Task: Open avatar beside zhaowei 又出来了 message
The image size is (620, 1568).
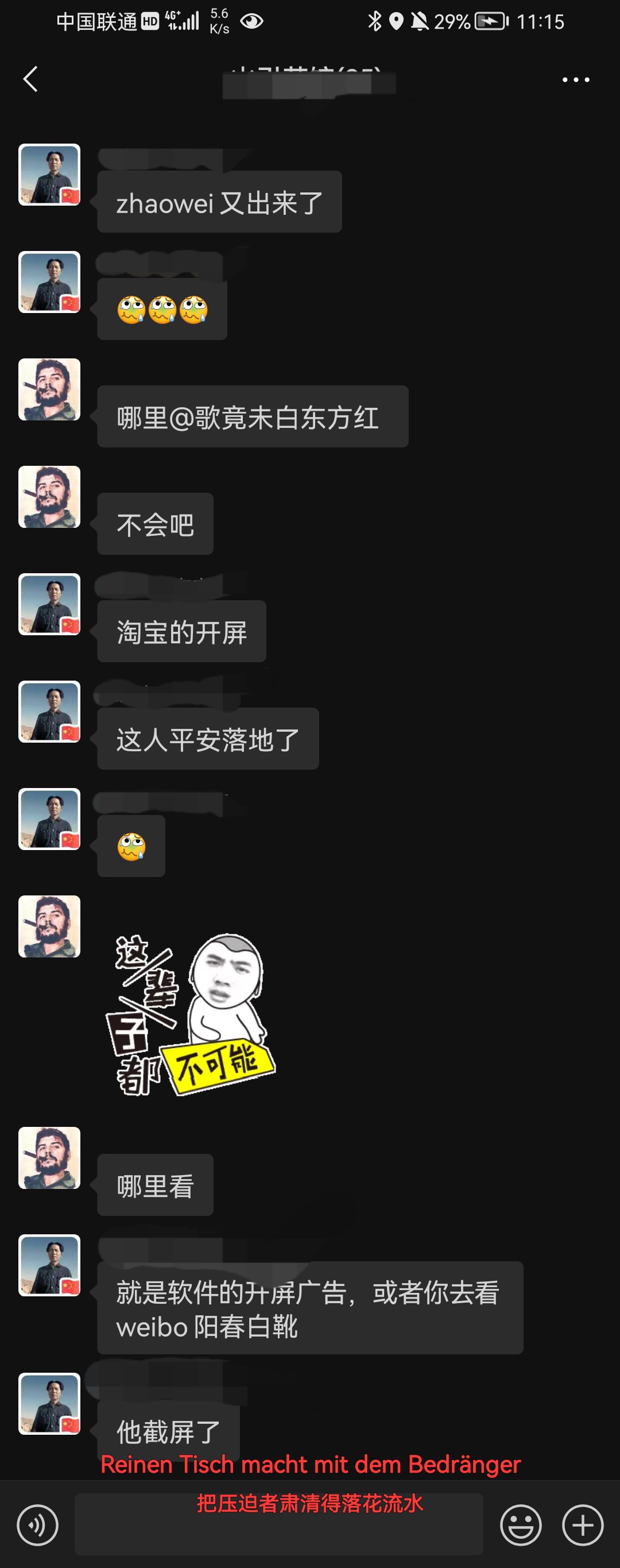Action: (49, 175)
